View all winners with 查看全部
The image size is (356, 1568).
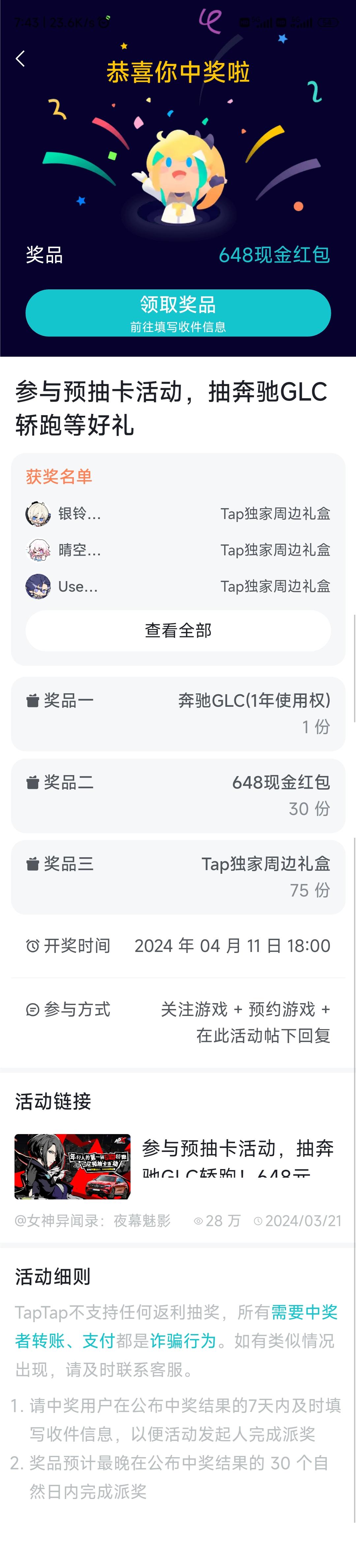[178, 630]
